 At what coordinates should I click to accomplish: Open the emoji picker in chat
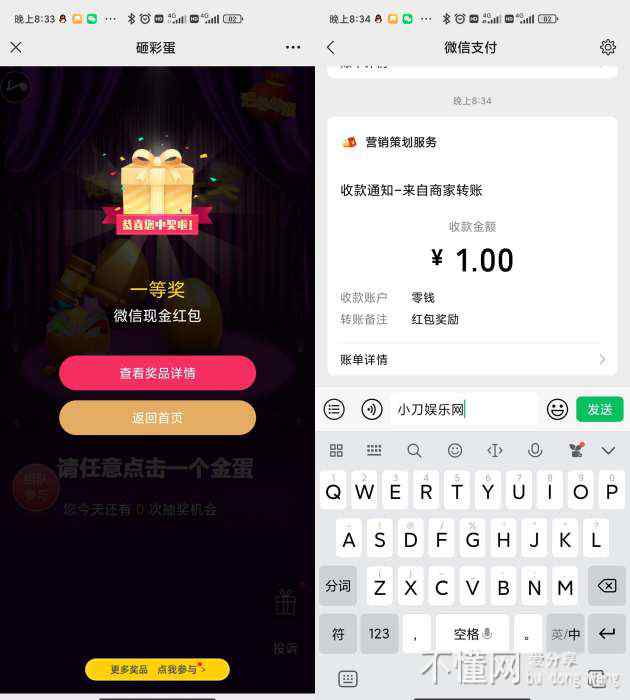[557, 409]
